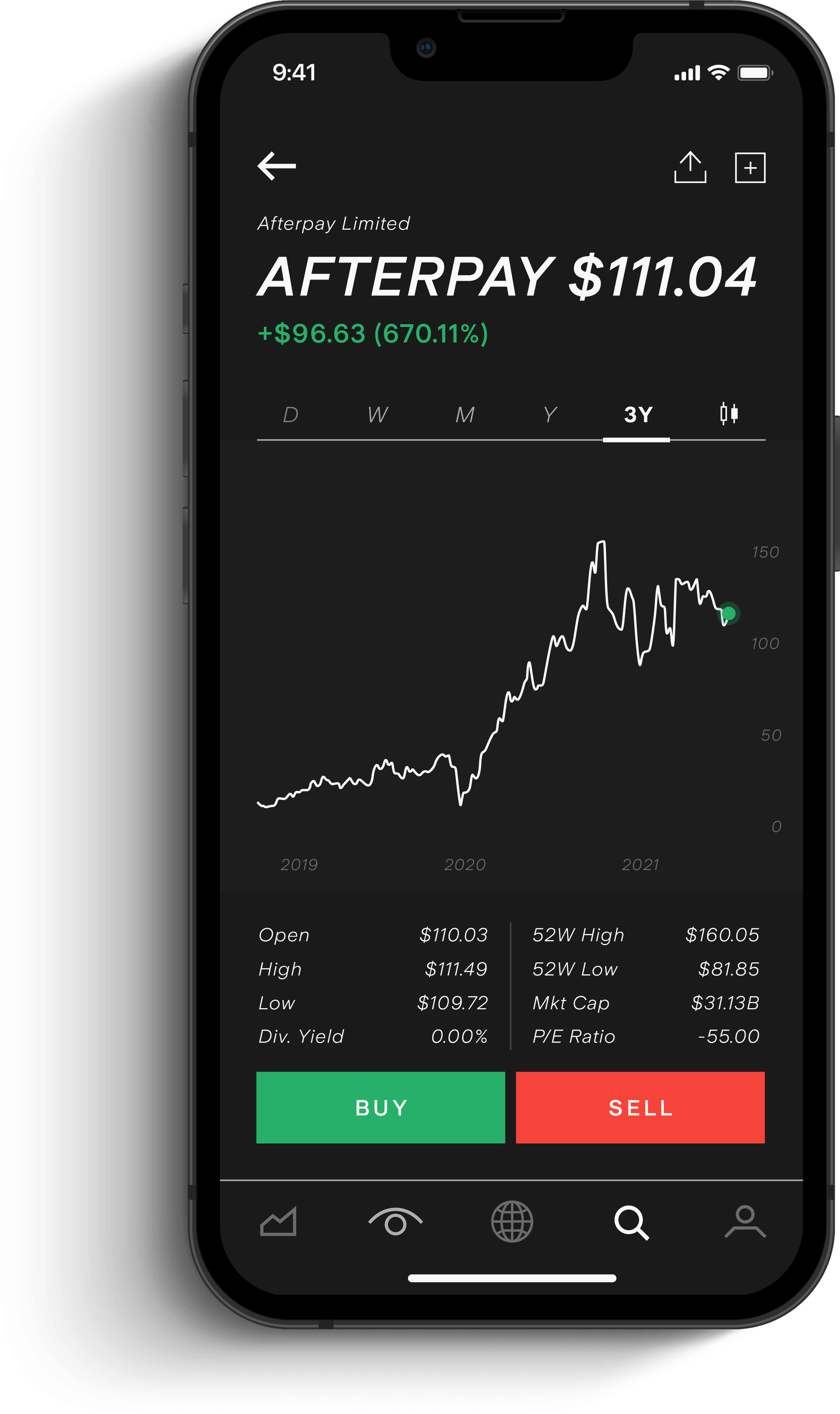Select the yearly Y timeframe
The image size is (840, 1414).
point(549,415)
